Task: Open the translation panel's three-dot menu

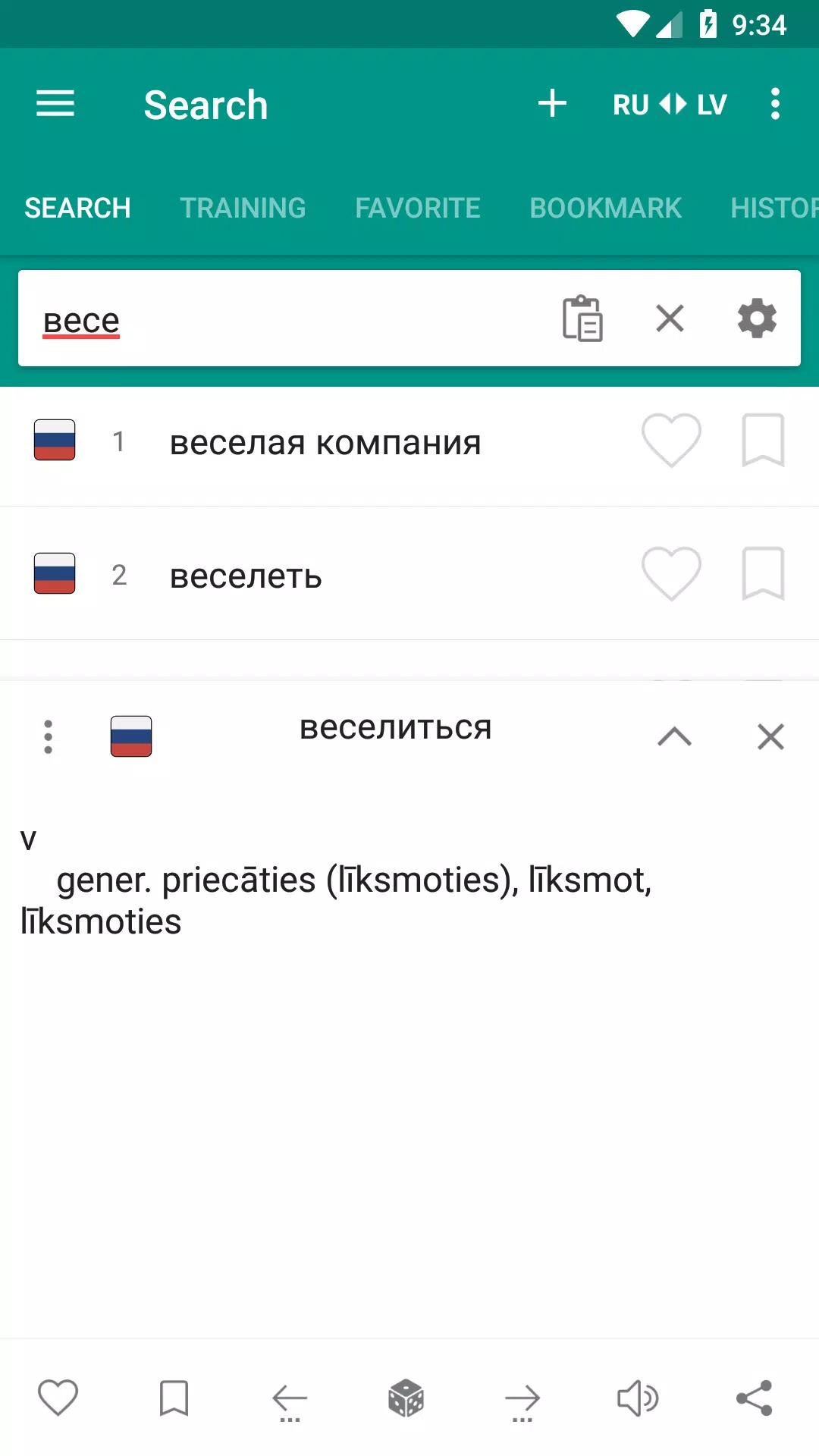Action: coord(48,736)
